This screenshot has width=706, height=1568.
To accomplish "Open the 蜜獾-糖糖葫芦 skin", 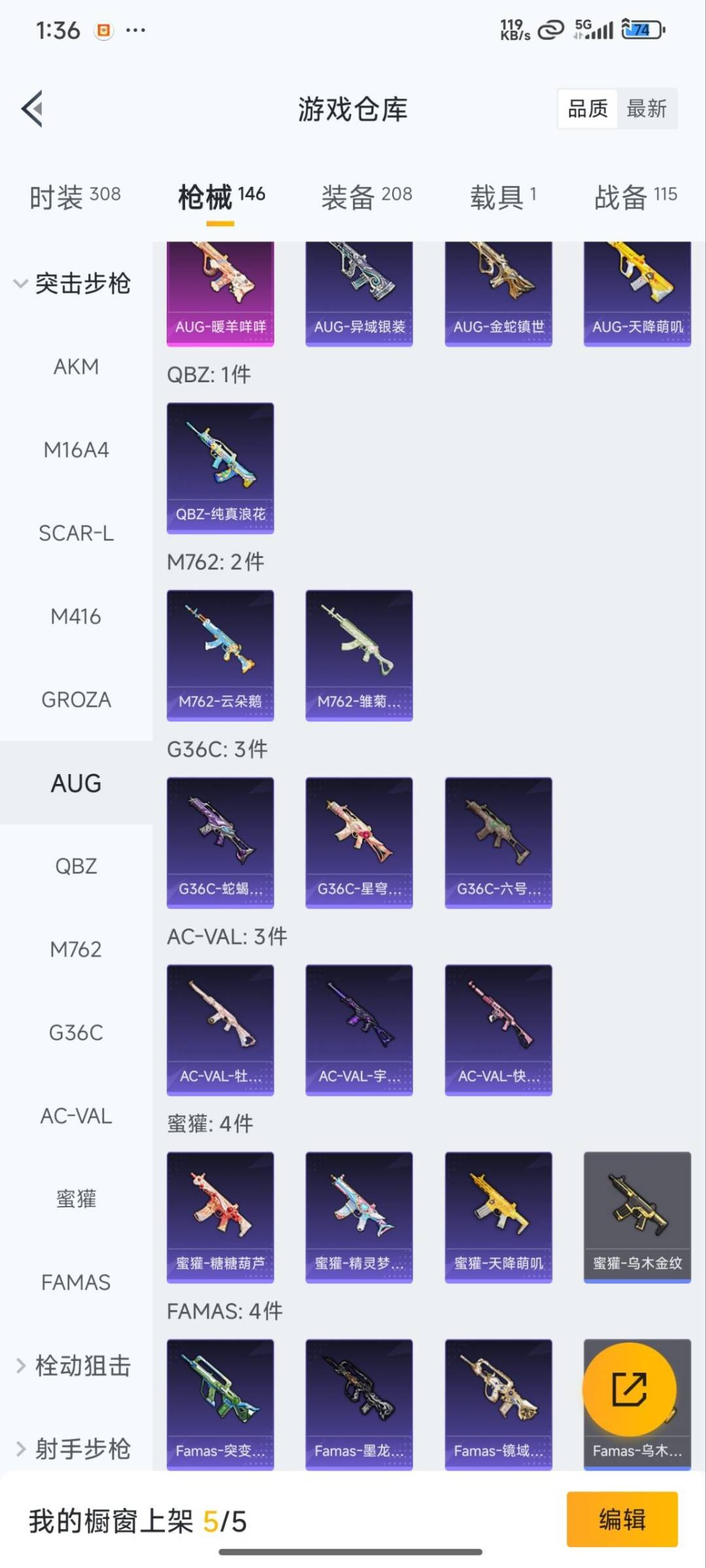I will coord(220,1217).
